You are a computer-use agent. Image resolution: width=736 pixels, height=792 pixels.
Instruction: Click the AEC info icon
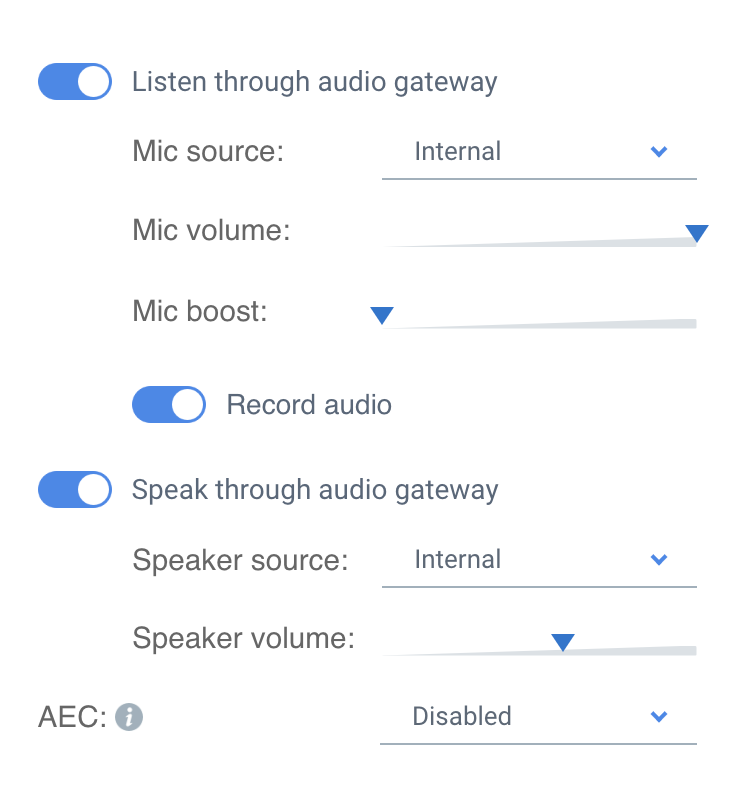(x=127, y=717)
